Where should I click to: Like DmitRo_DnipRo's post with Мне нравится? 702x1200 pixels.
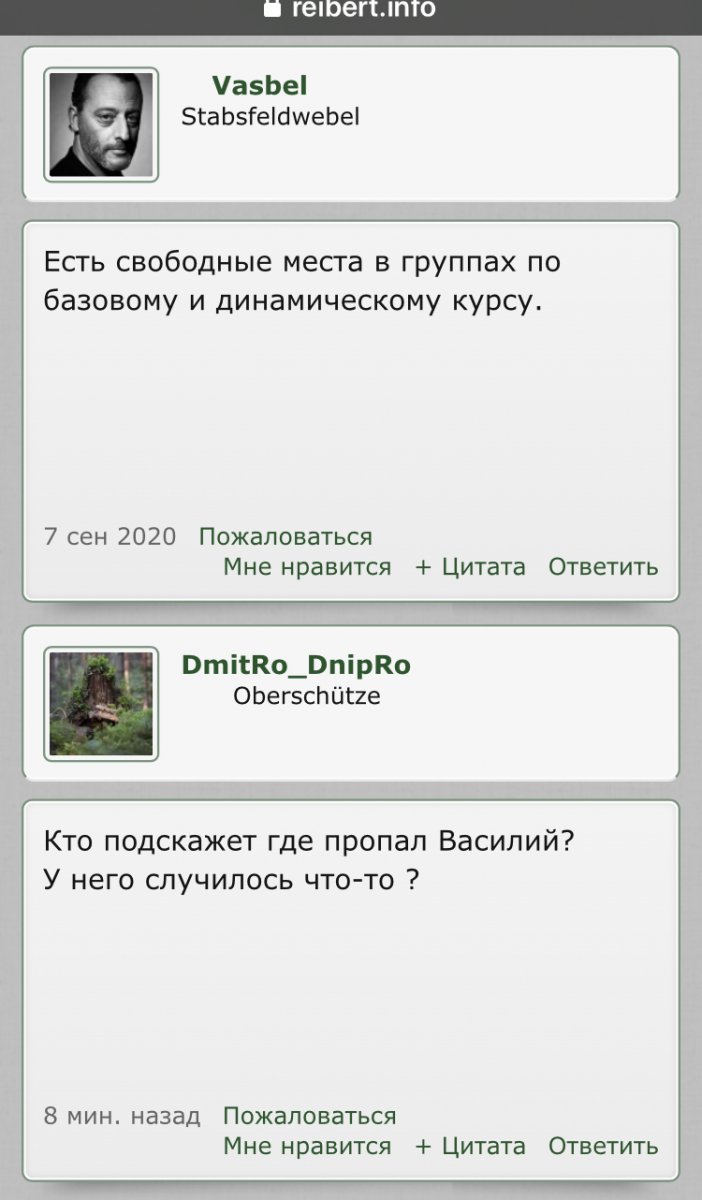tap(307, 1146)
